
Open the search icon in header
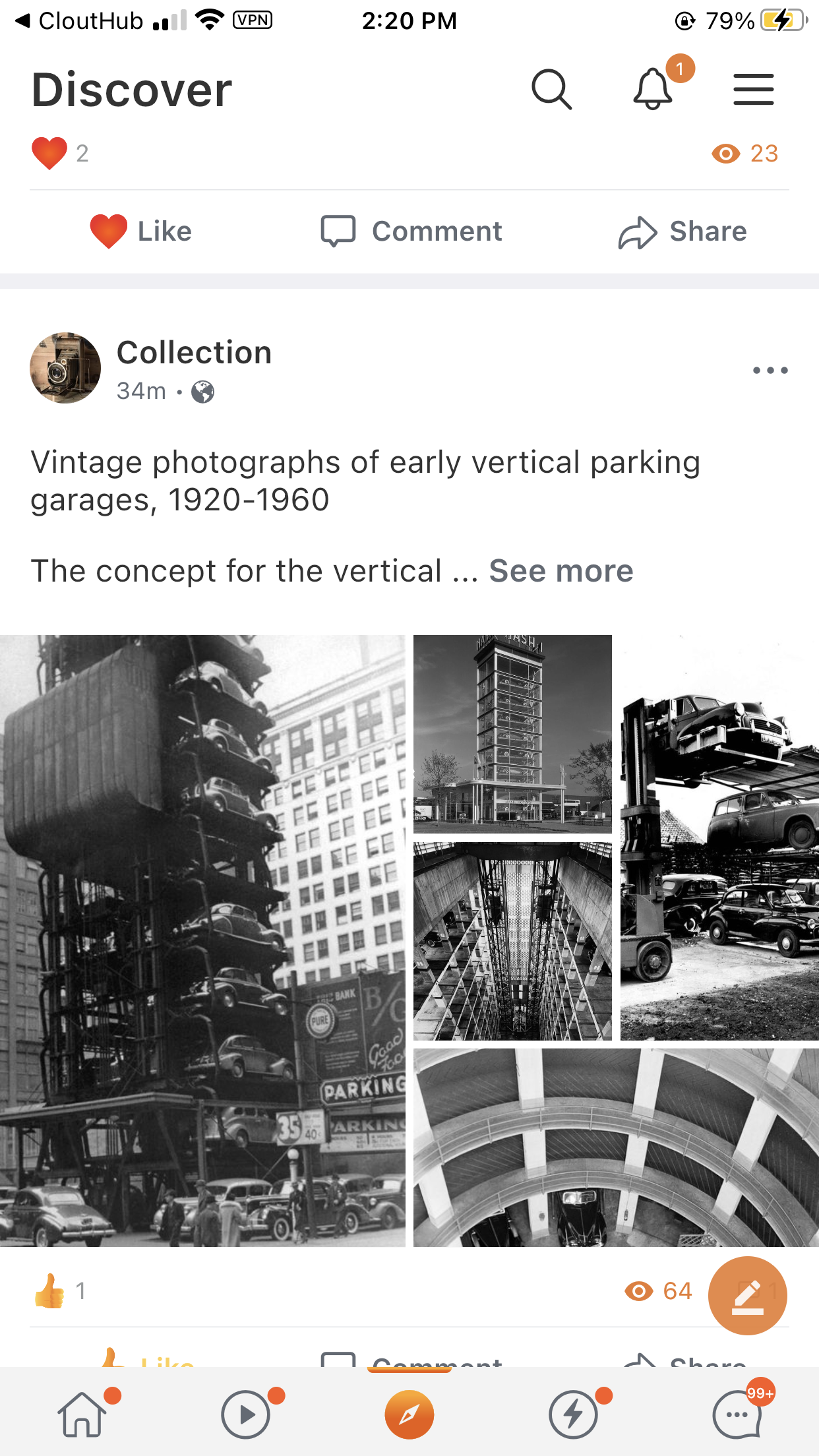551,89
